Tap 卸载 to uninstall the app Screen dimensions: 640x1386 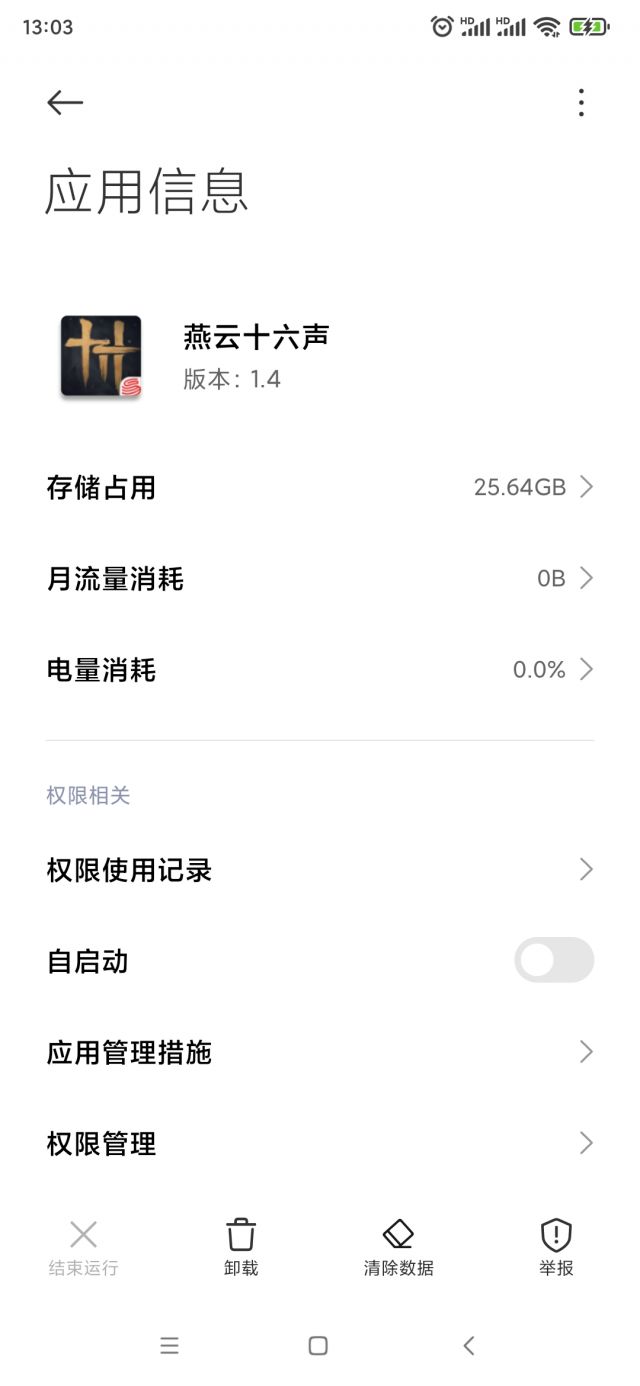pos(241,1247)
